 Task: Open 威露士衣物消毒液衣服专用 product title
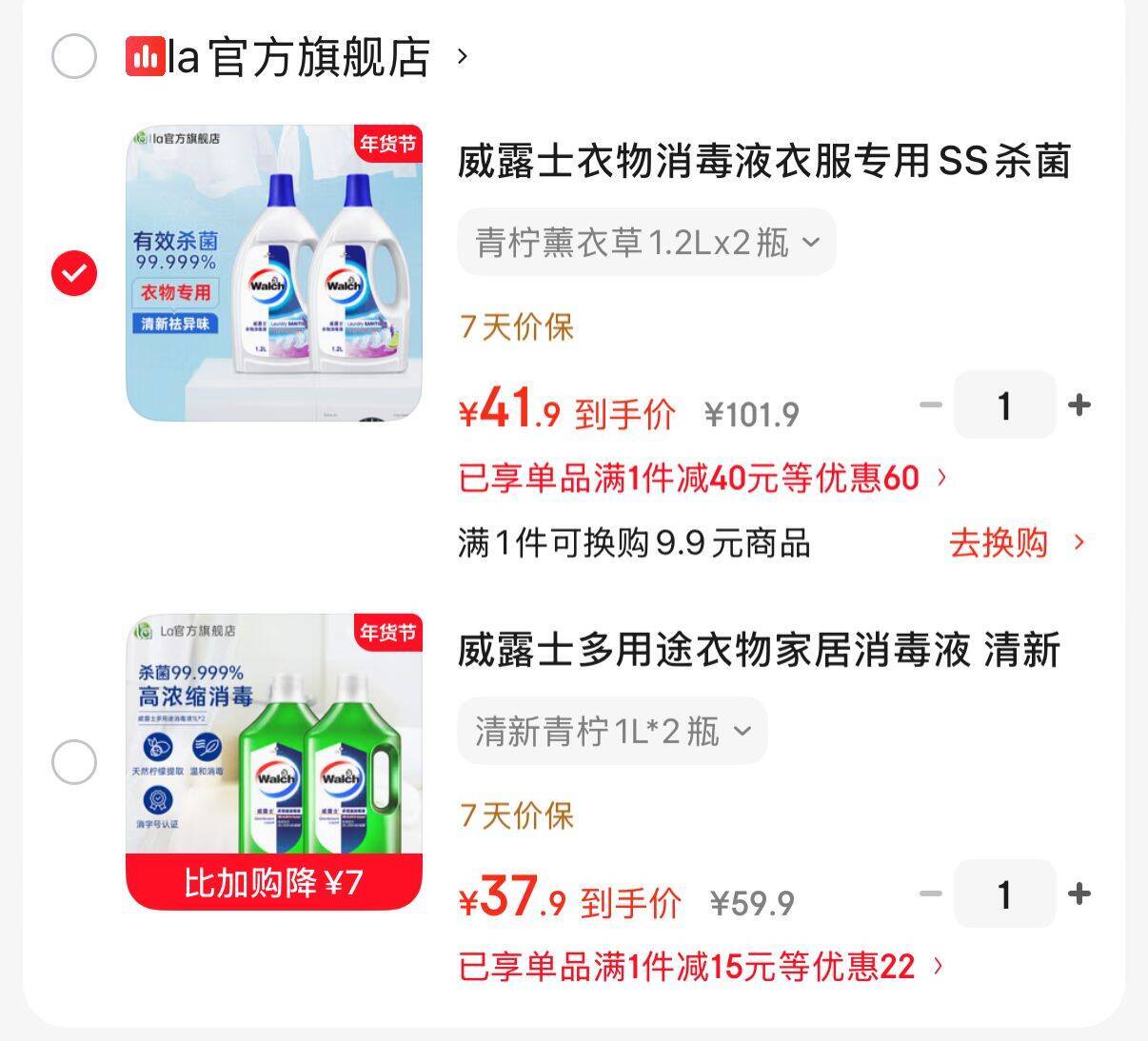tap(763, 161)
